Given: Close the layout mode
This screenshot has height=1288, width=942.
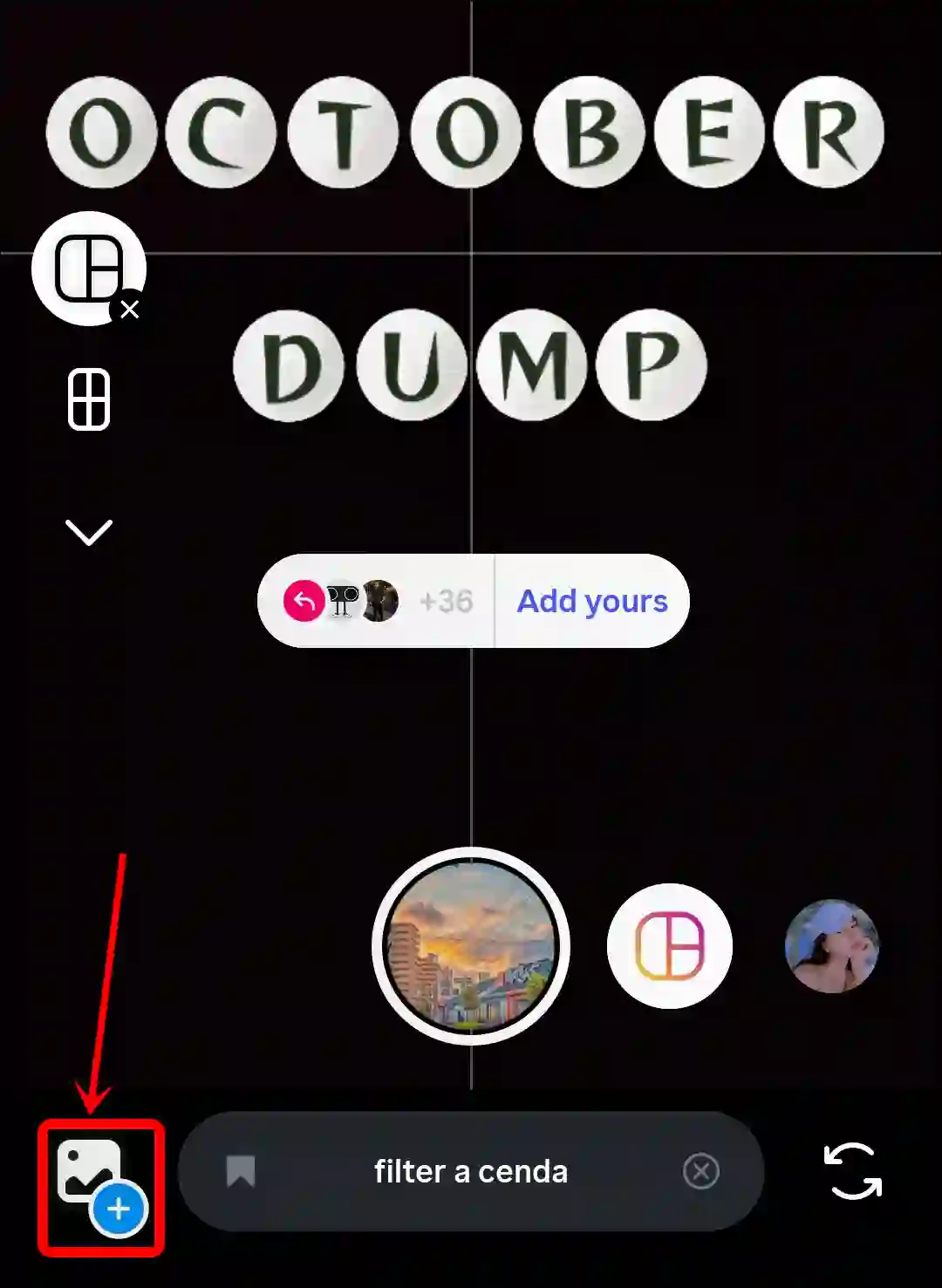Looking at the screenshot, I should click(129, 310).
